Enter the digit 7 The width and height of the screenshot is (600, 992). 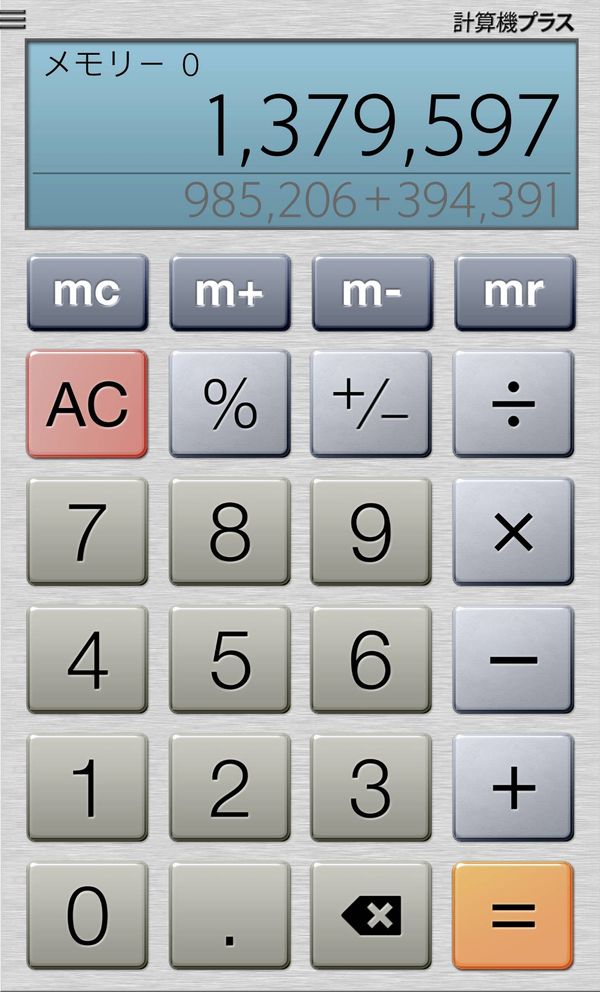(x=87, y=531)
